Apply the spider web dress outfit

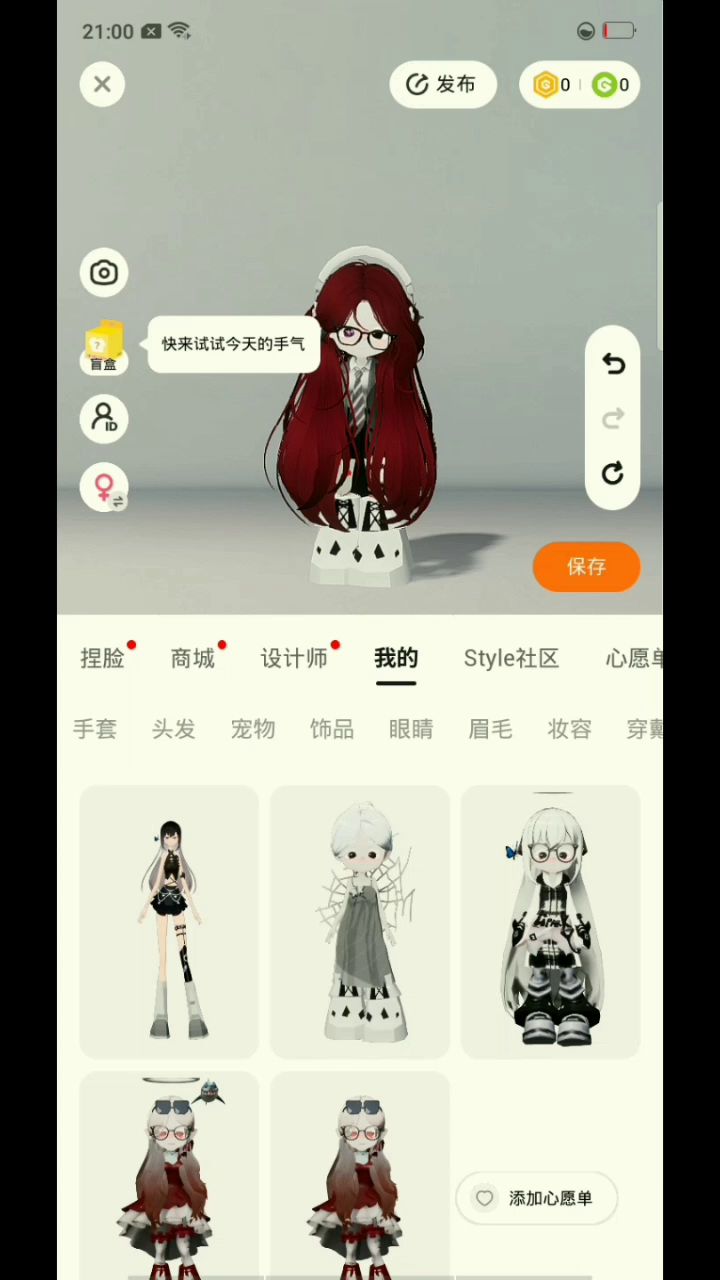[360, 922]
